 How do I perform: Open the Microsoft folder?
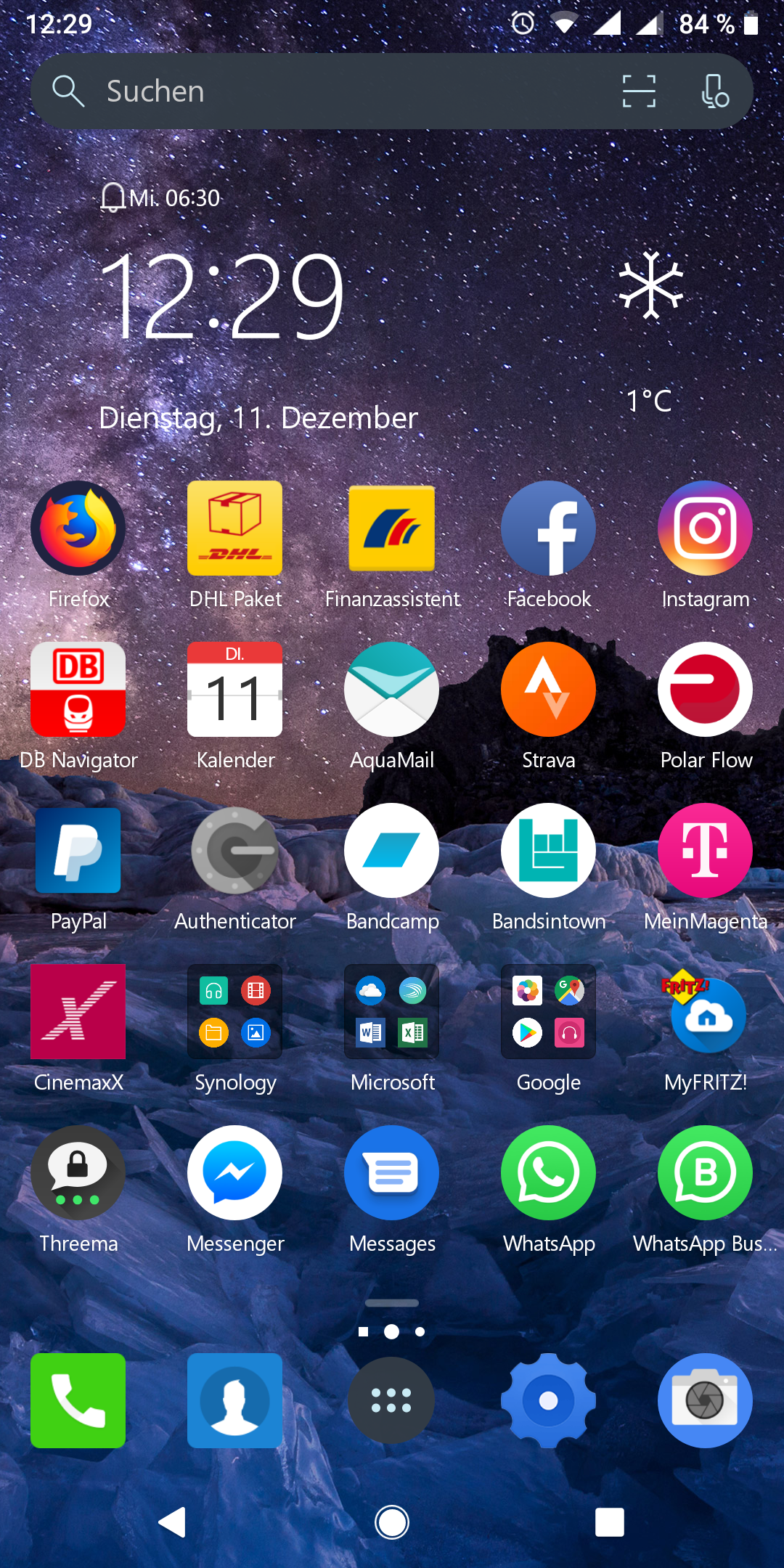point(391,1012)
